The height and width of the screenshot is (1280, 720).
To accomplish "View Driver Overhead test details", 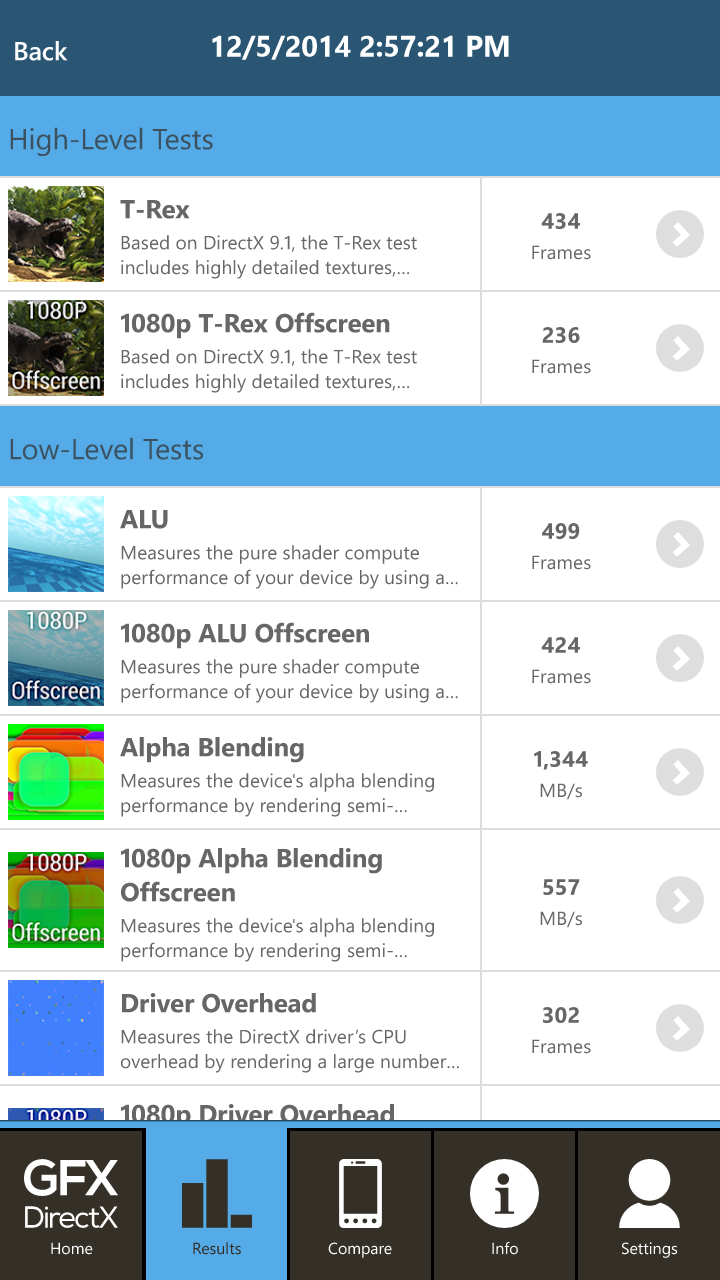I will (360, 1028).
